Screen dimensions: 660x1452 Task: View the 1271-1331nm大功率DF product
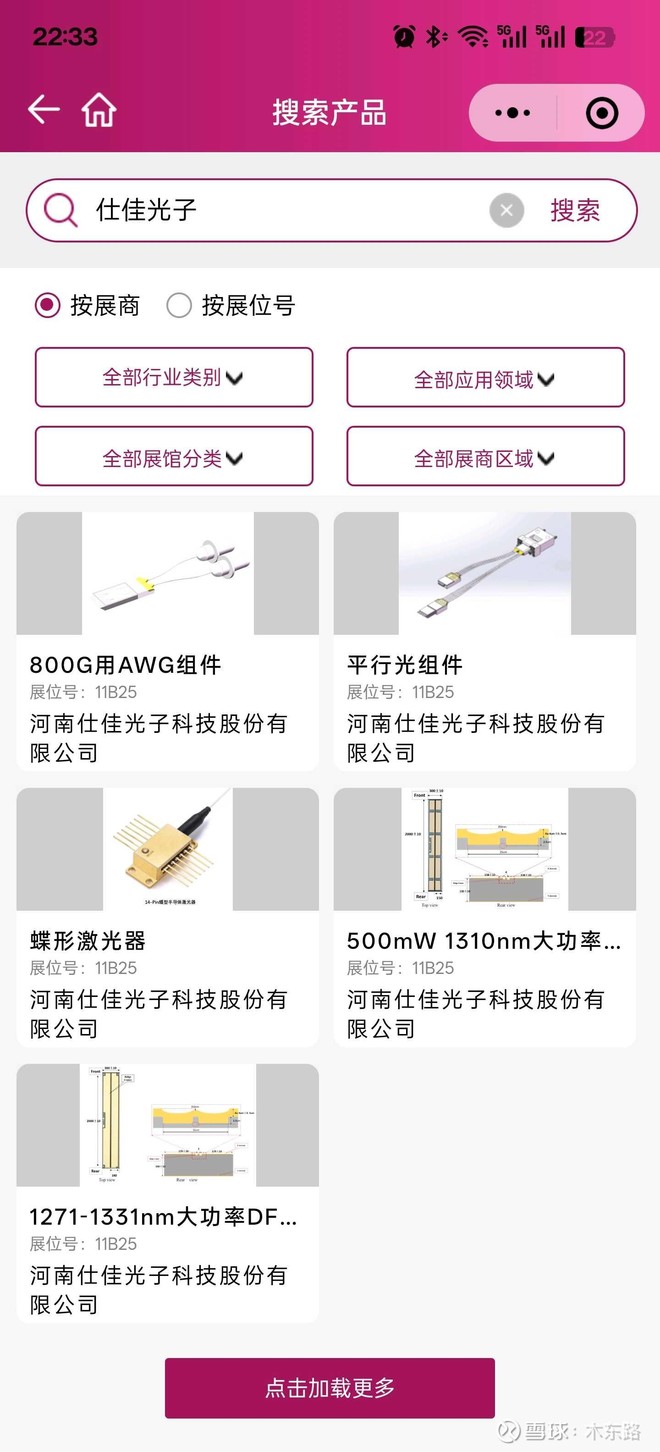tap(168, 1193)
